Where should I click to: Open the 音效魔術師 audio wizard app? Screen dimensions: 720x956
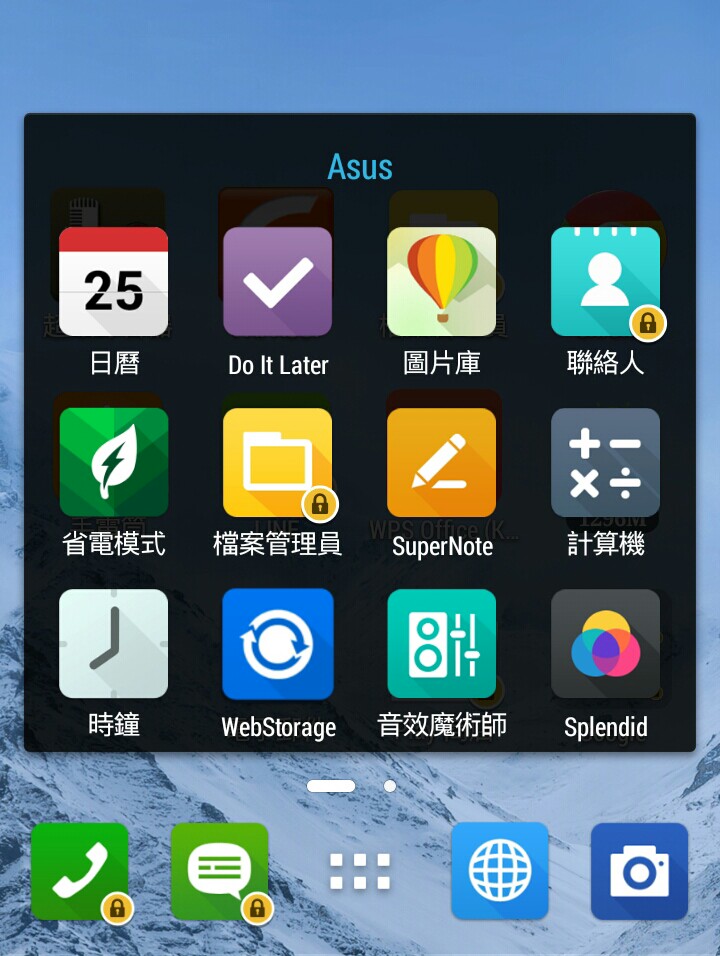[441, 643]
